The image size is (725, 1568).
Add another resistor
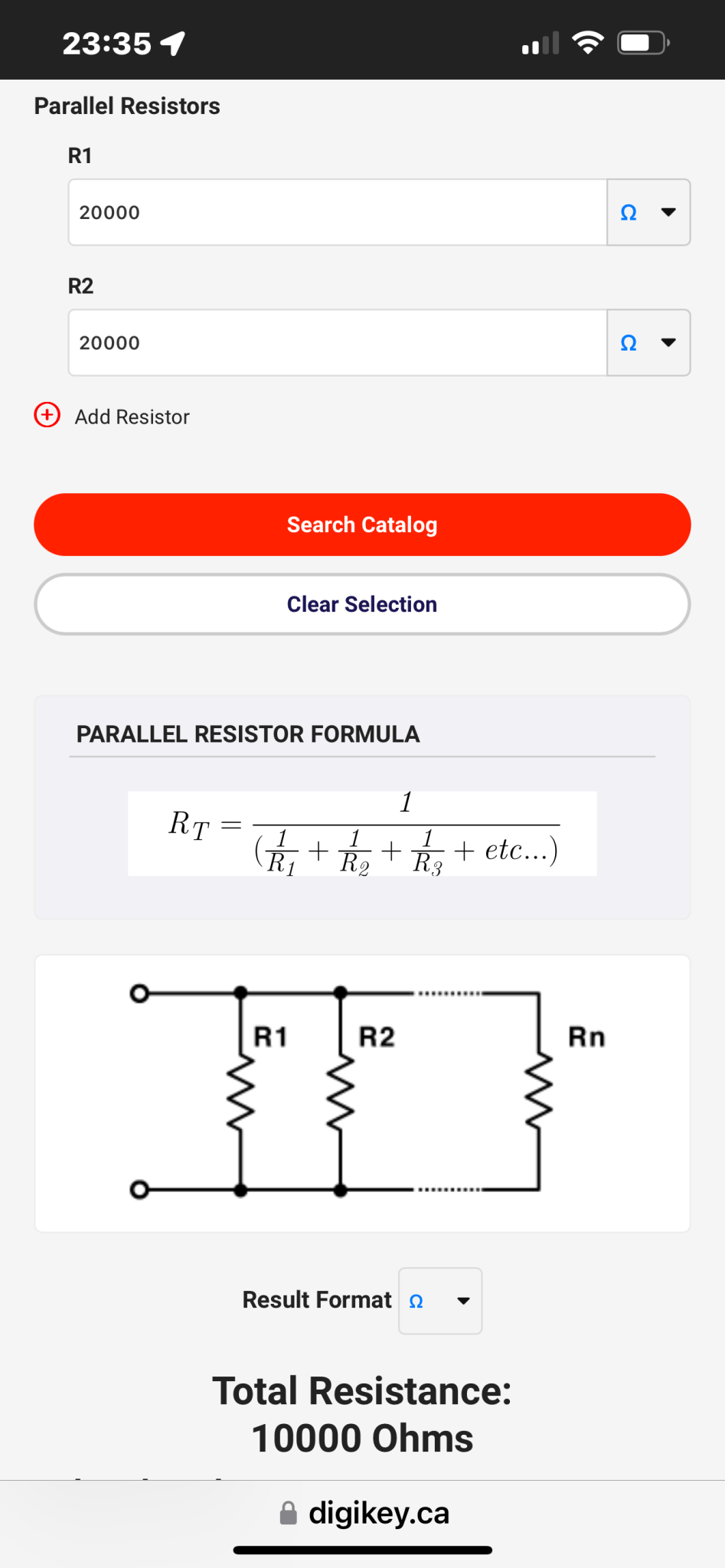pyautogui.click(x=112, y=416)
